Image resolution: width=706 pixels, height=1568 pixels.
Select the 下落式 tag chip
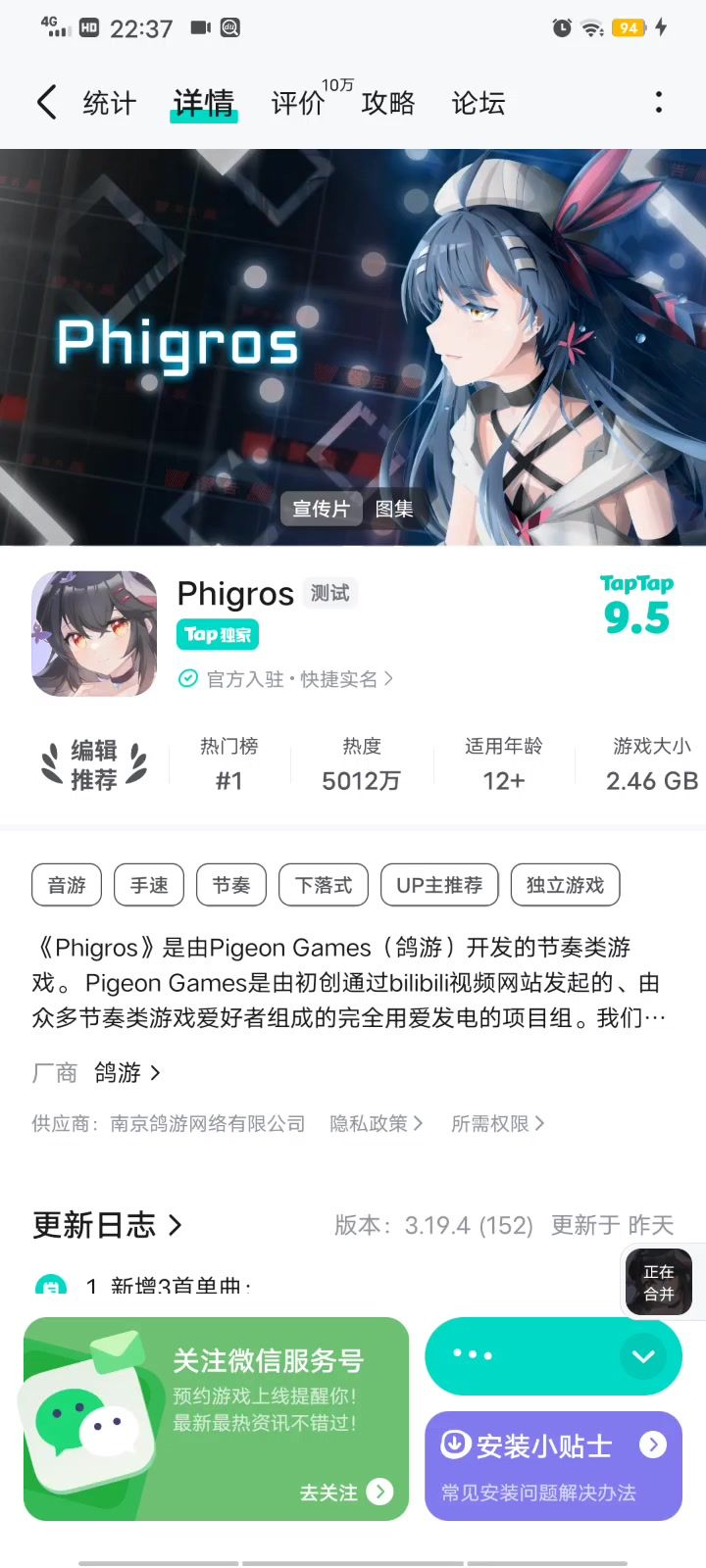tap(324, 885)
